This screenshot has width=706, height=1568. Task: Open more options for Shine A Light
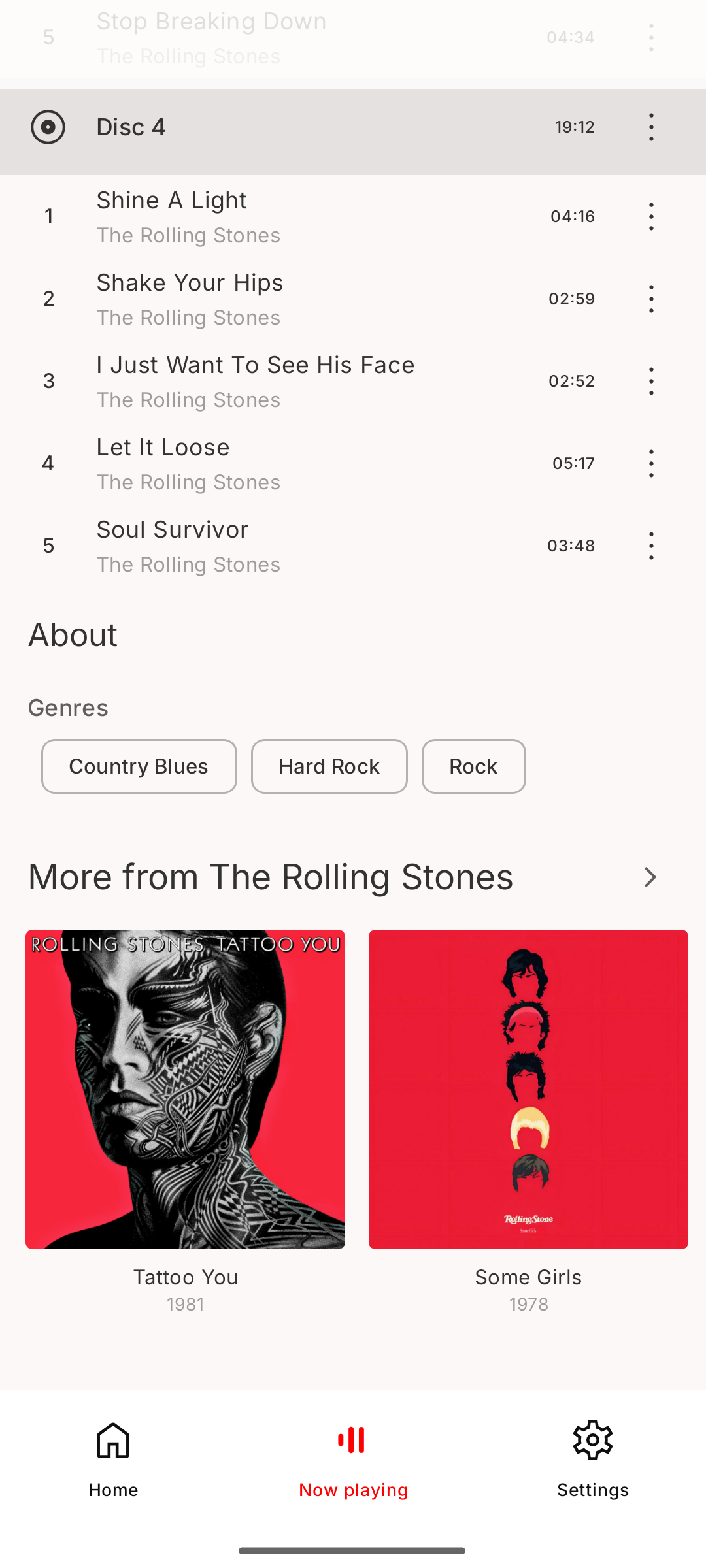pyautogui.click(x=651, y=216)
